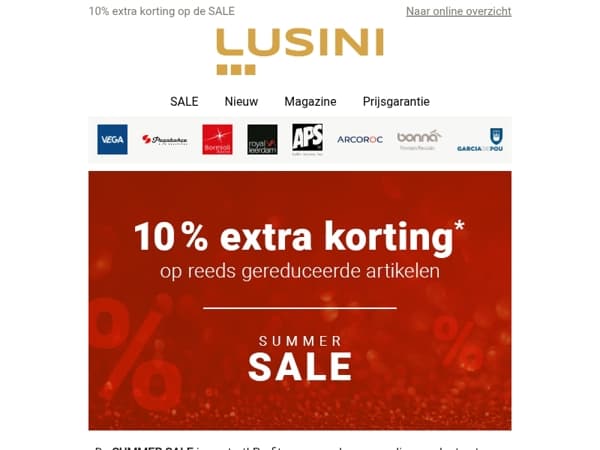Tap the Bormioli brand logo
This screenshot has height=450, width=600.
coord(217,140)
